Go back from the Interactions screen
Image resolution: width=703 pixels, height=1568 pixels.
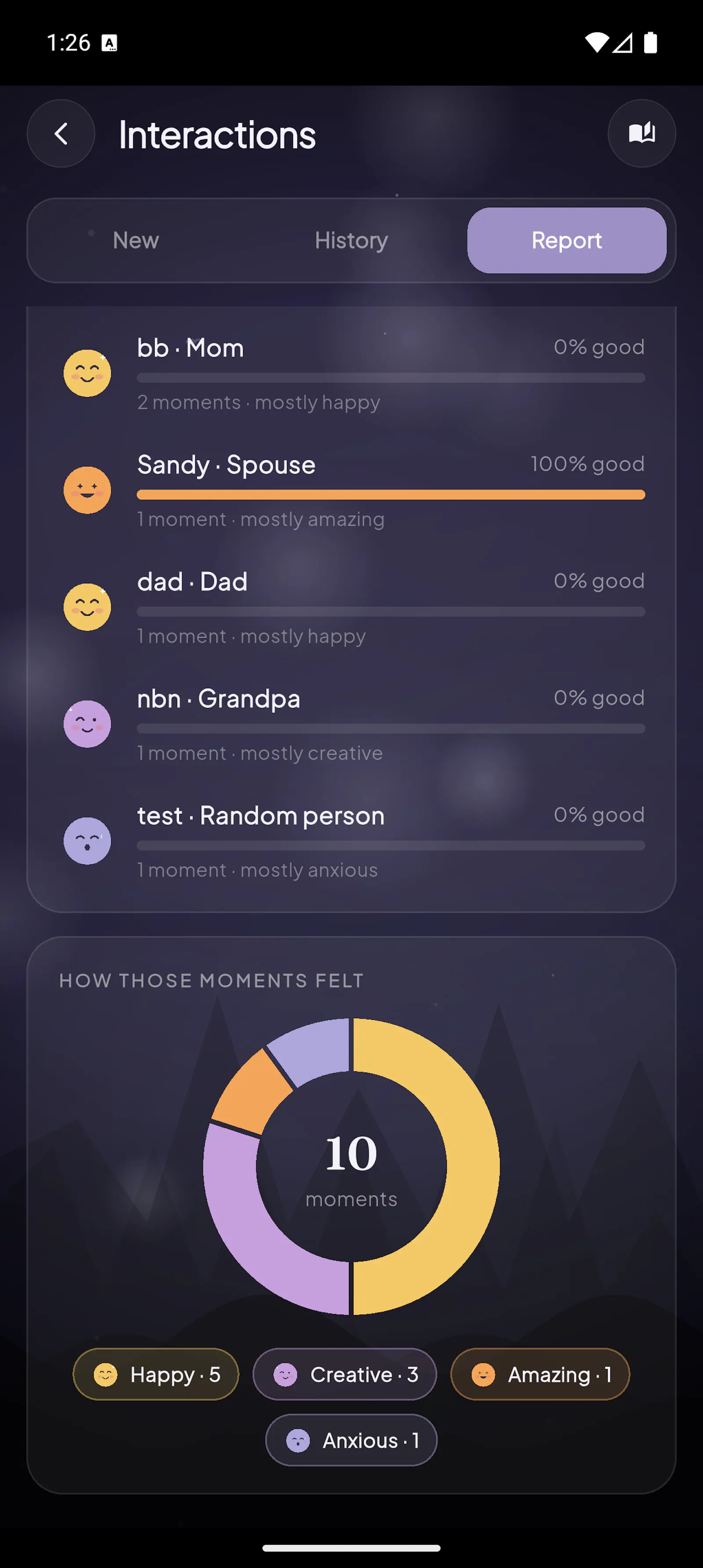tap(61, 134)
